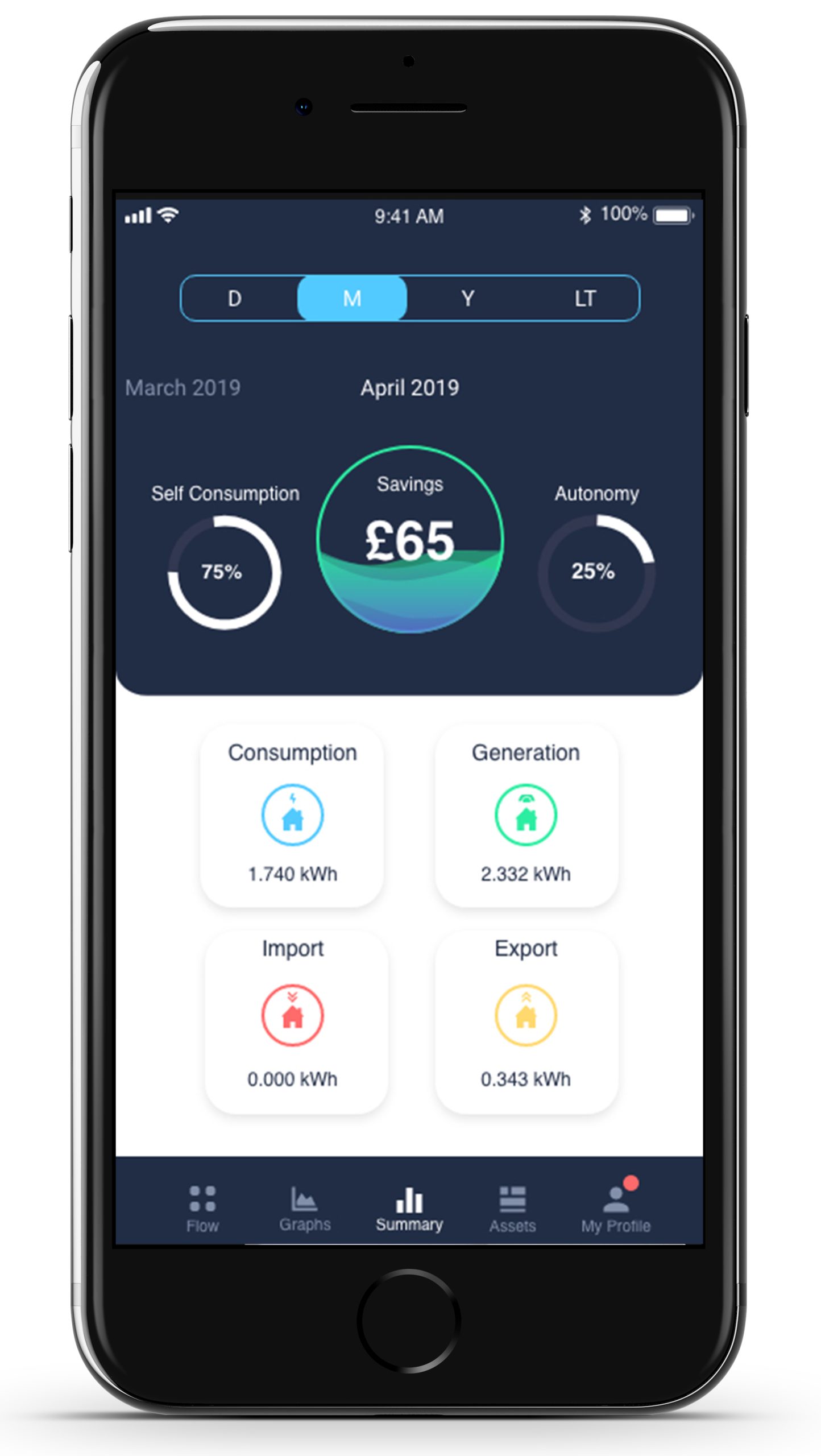821x1456 pixels.
Task: Go to March 2019
Action: click(183, 388)
